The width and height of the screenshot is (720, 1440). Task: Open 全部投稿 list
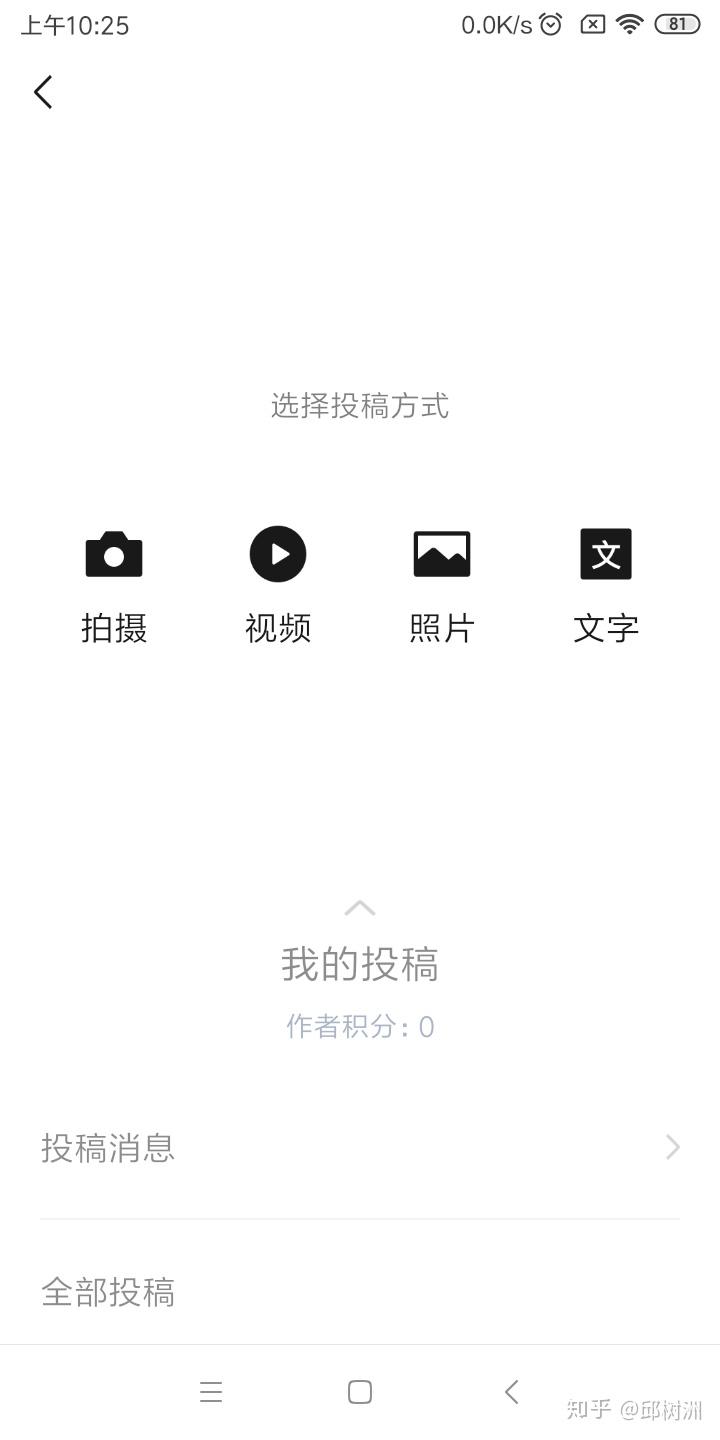(360, 1292)
